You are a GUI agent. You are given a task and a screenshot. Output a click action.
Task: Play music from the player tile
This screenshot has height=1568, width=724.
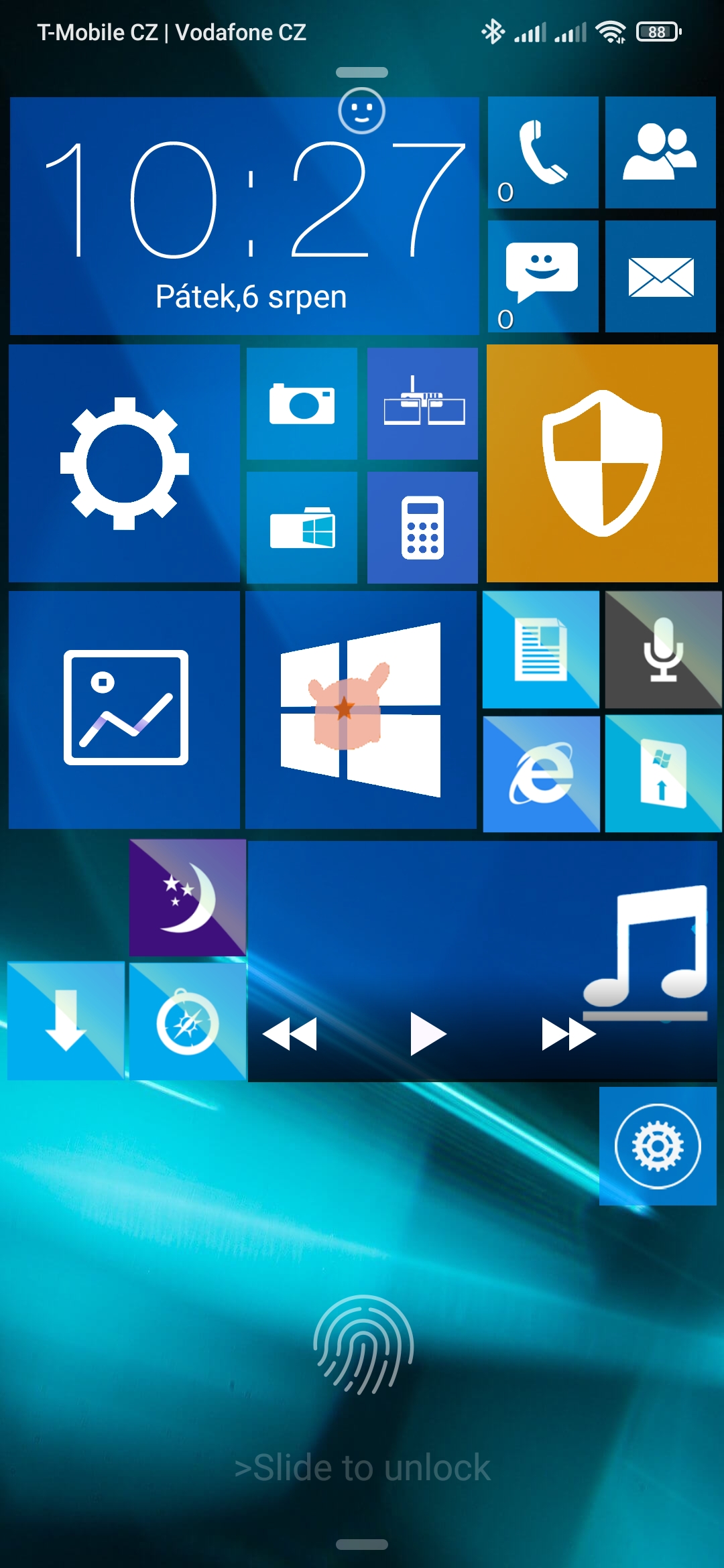(x=428, y=1034)
